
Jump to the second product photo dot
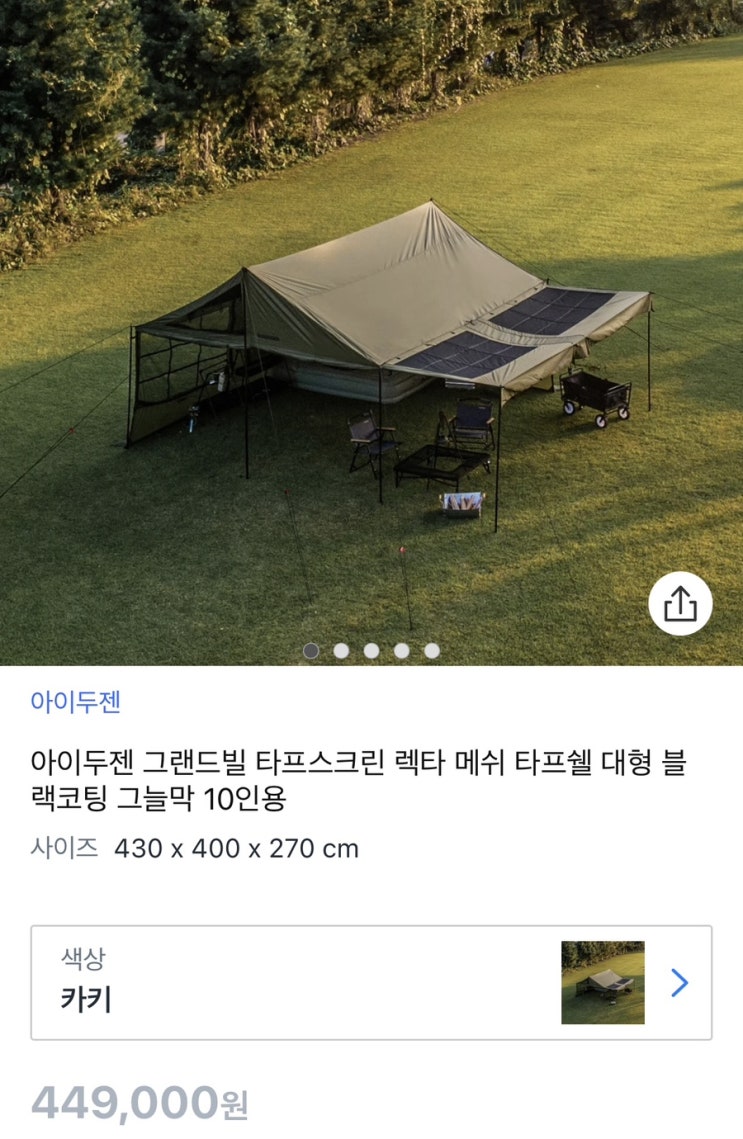pos(341,651)
